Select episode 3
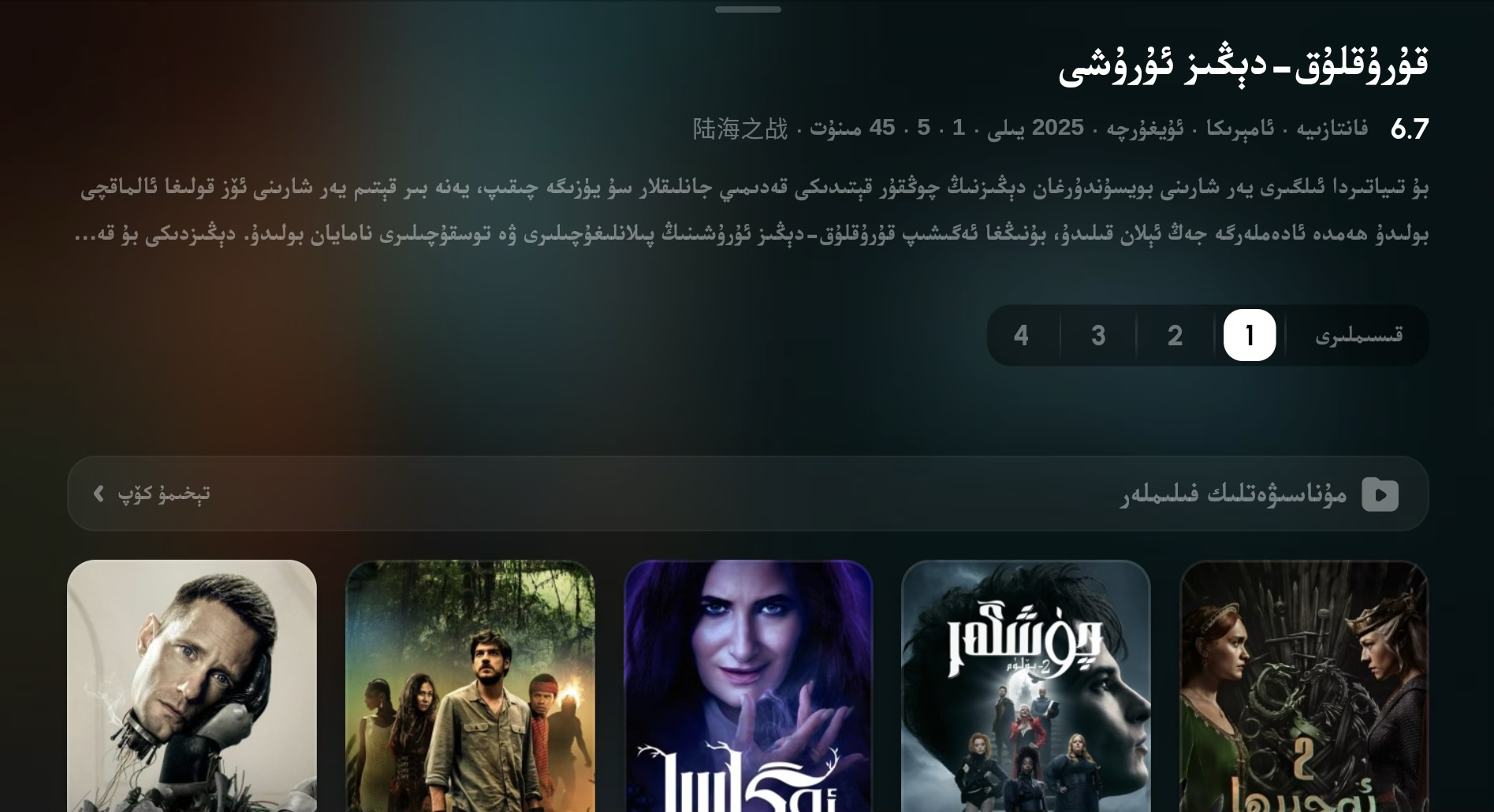 pyautogui.click(x=1098, y=335)
